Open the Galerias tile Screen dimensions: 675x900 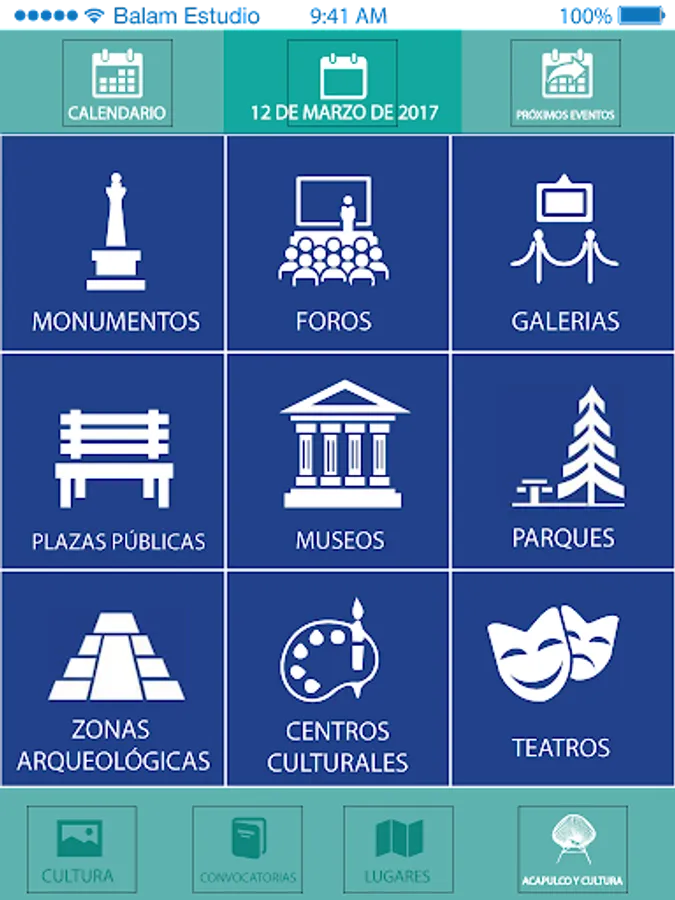(563, 243)
